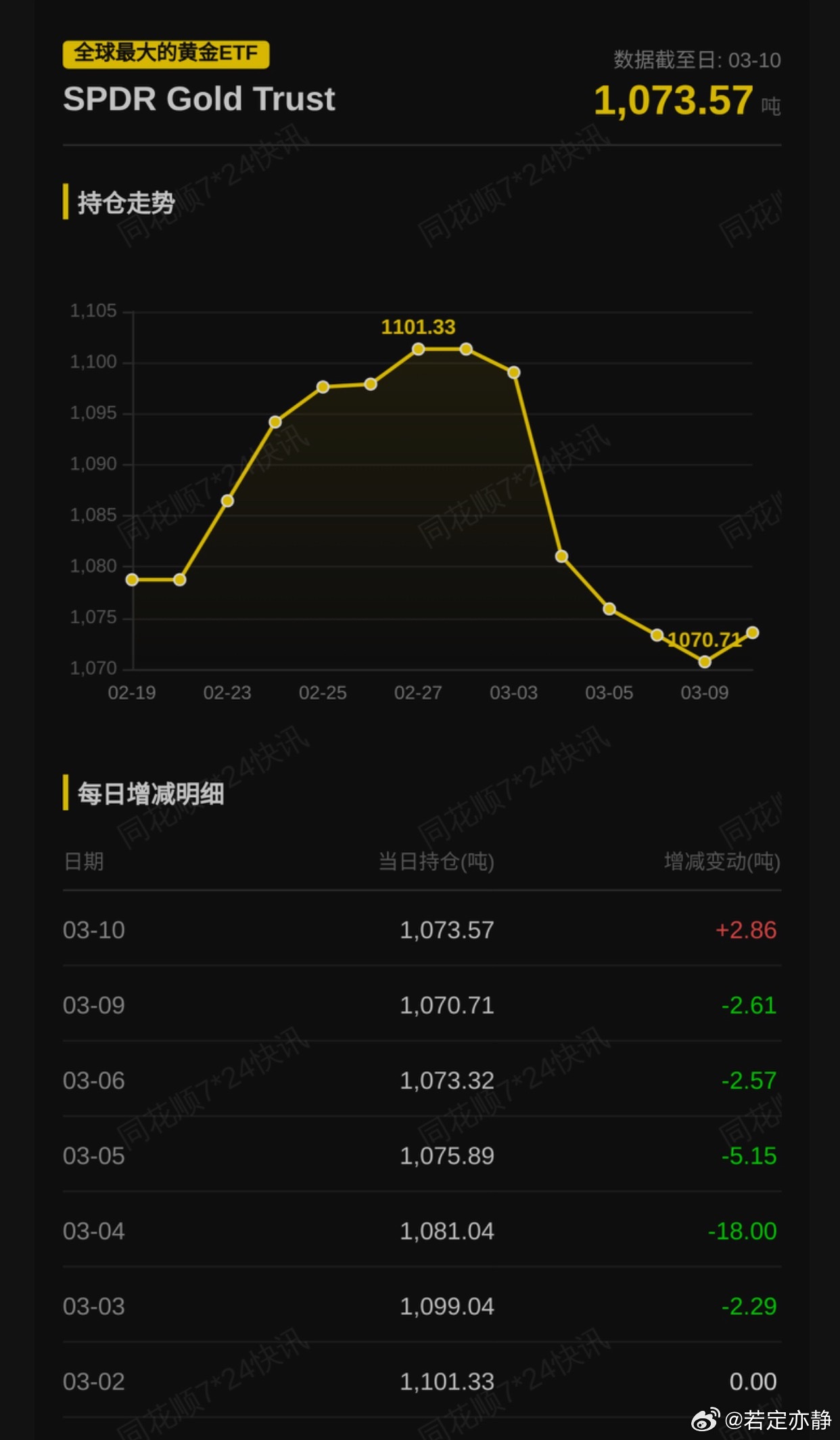Open the 当日持仓(吨) column options

436,862
